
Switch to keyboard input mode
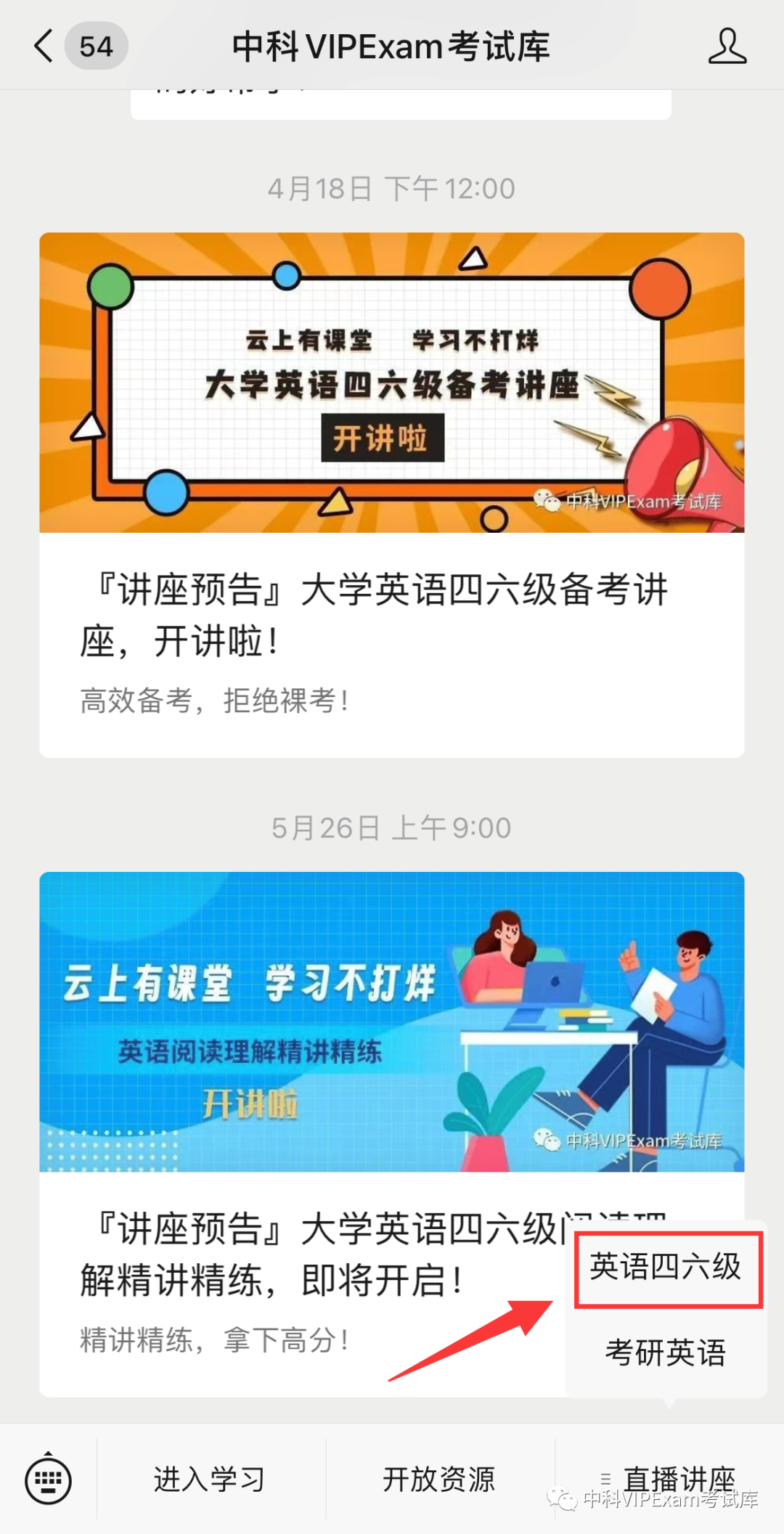pos(48,1480)
